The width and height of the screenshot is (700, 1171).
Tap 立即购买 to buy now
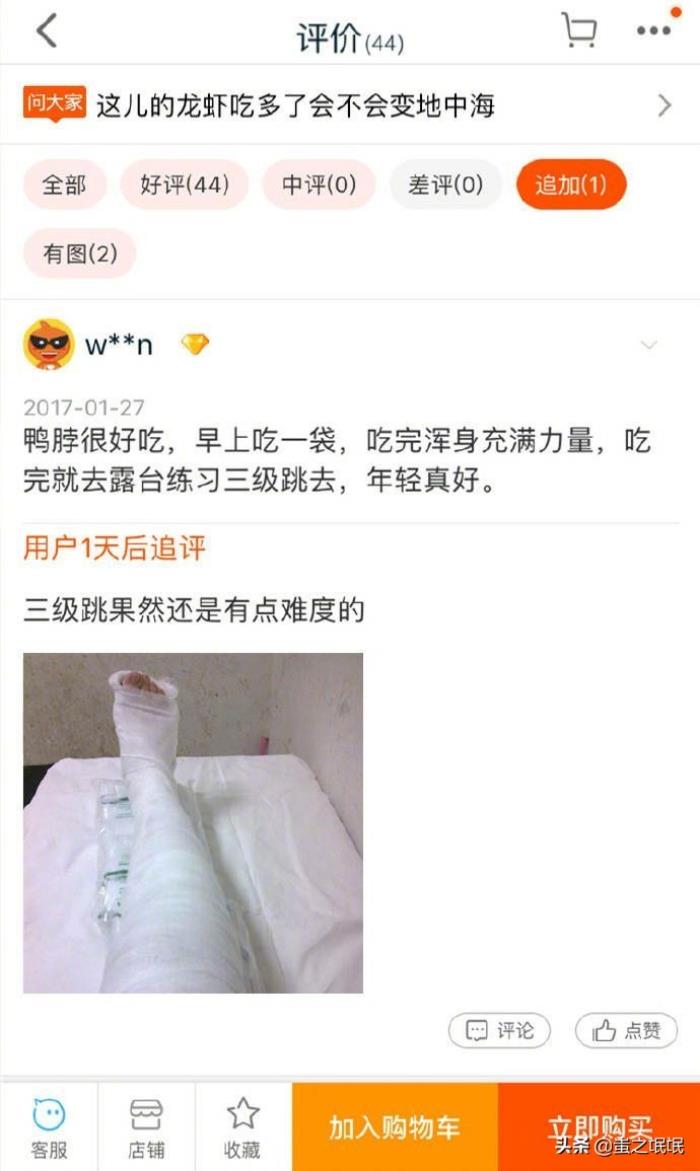pyautogui.click(x=598, y=1128)
